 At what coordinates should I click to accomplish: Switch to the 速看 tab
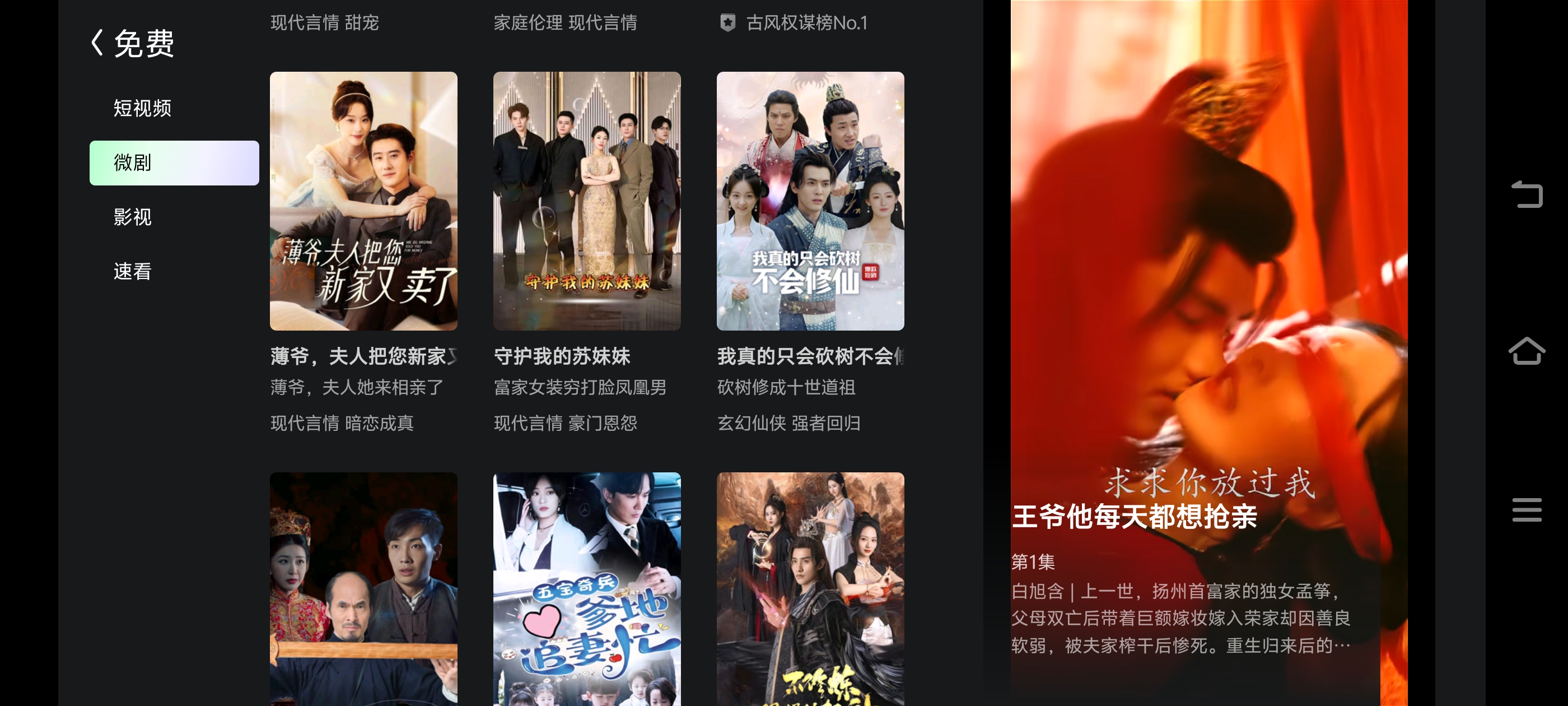[x=133, y=271]
